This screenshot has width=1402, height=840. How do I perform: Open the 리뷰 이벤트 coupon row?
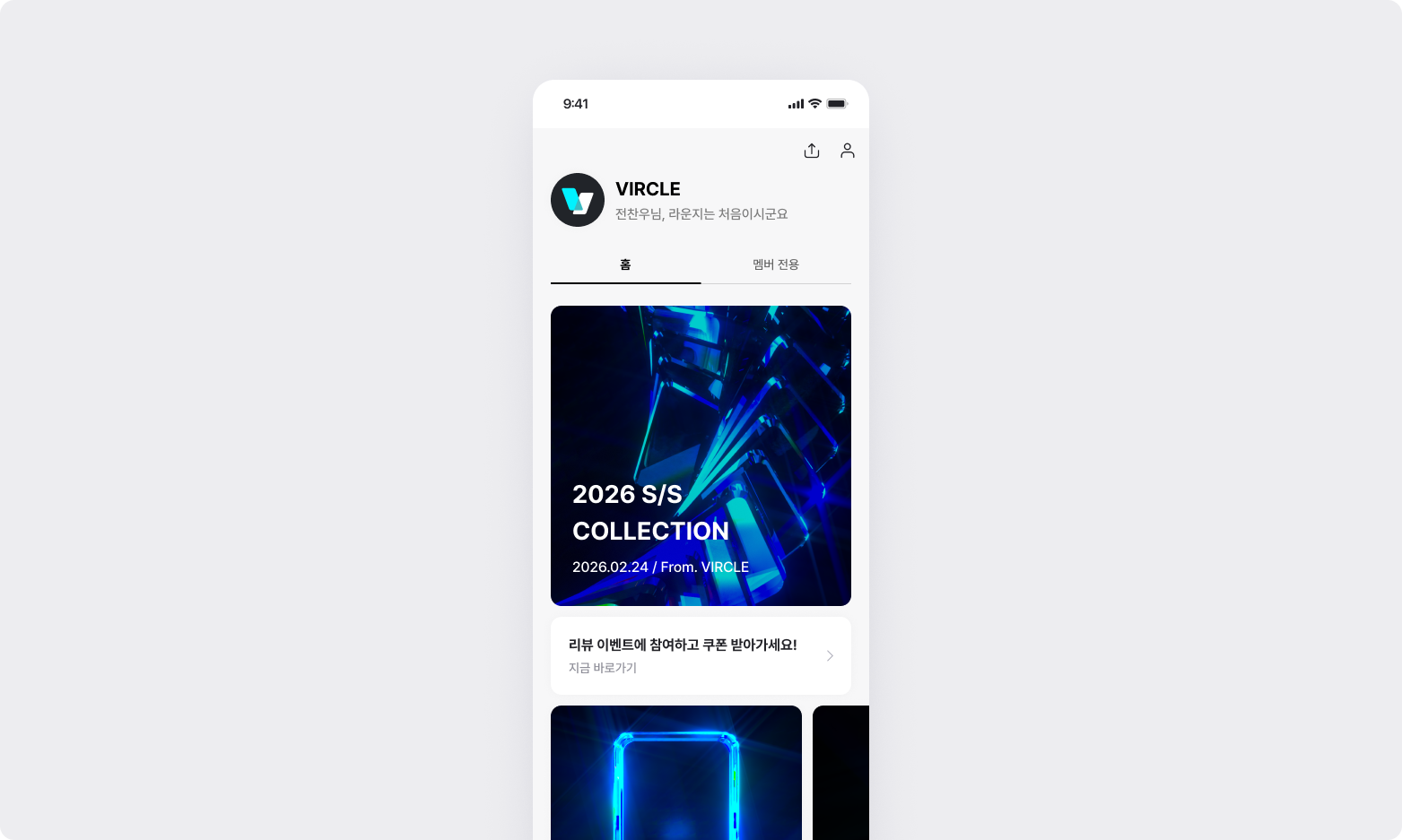click(x=701, y=655)
